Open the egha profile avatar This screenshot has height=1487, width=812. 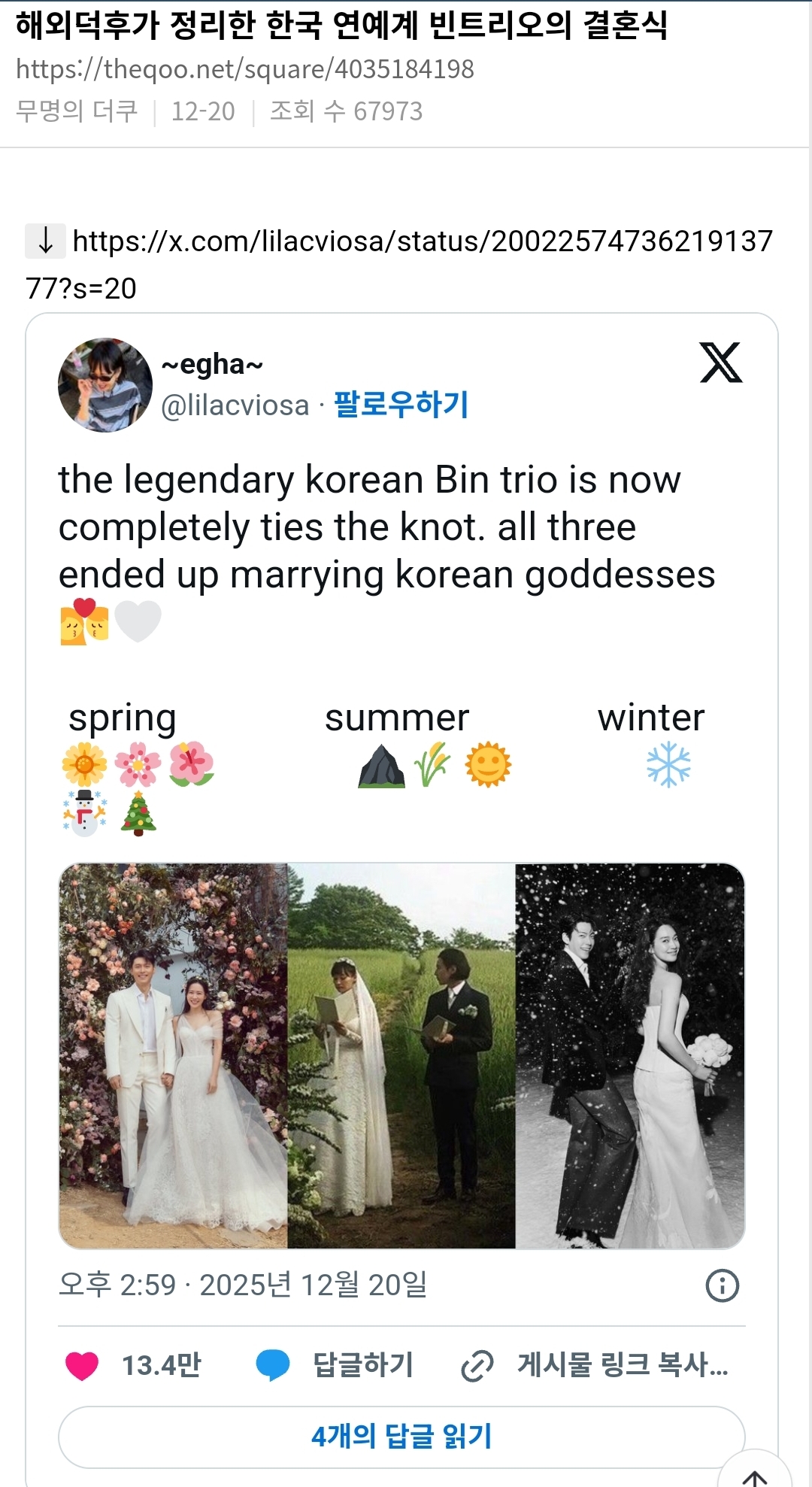click(105, 385)
